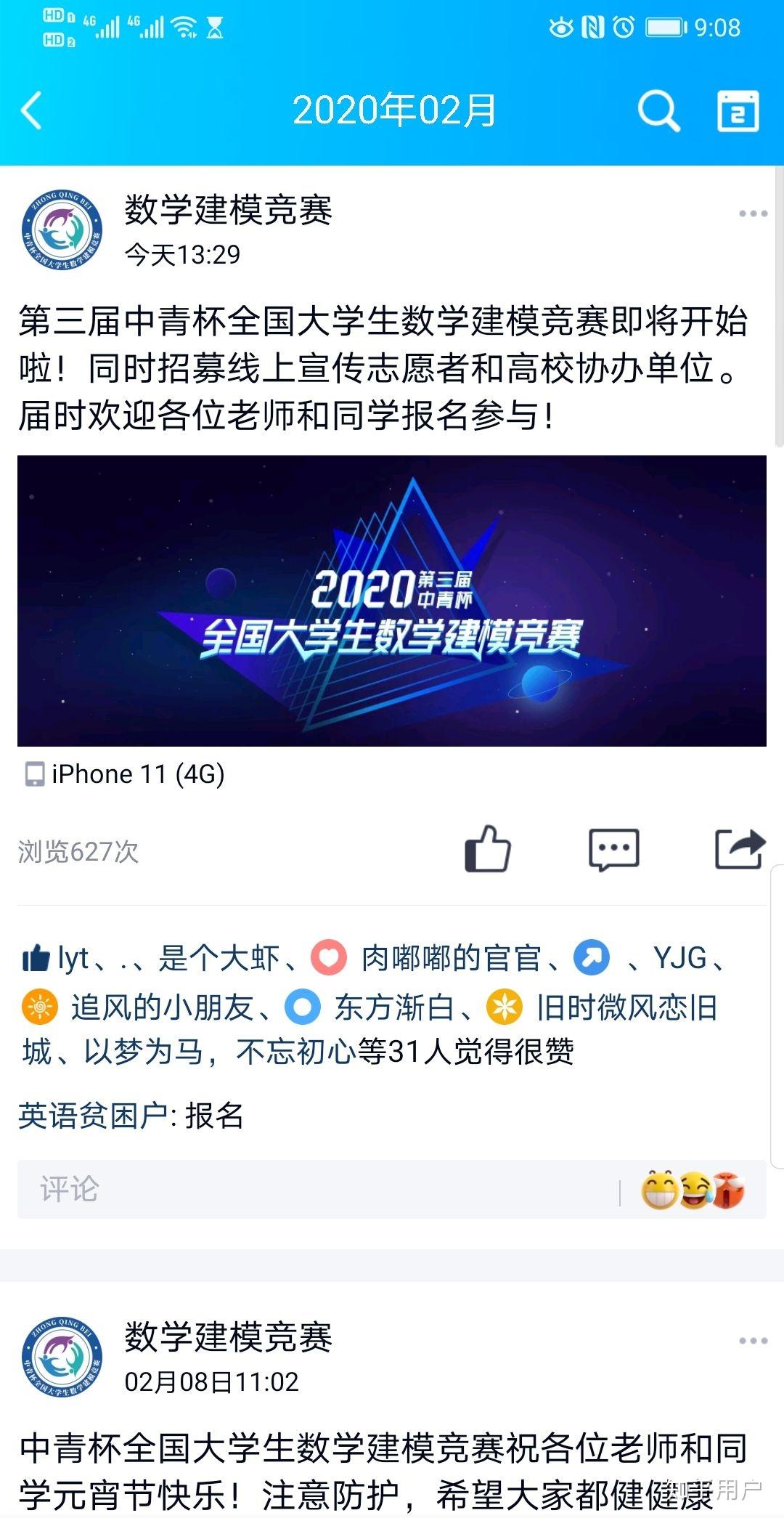Open 数学建模竞赛 avatar on 02月08日 post
Image resolution: width=784 pixels, height=1518 pixels.
(x=62, y=1357)
